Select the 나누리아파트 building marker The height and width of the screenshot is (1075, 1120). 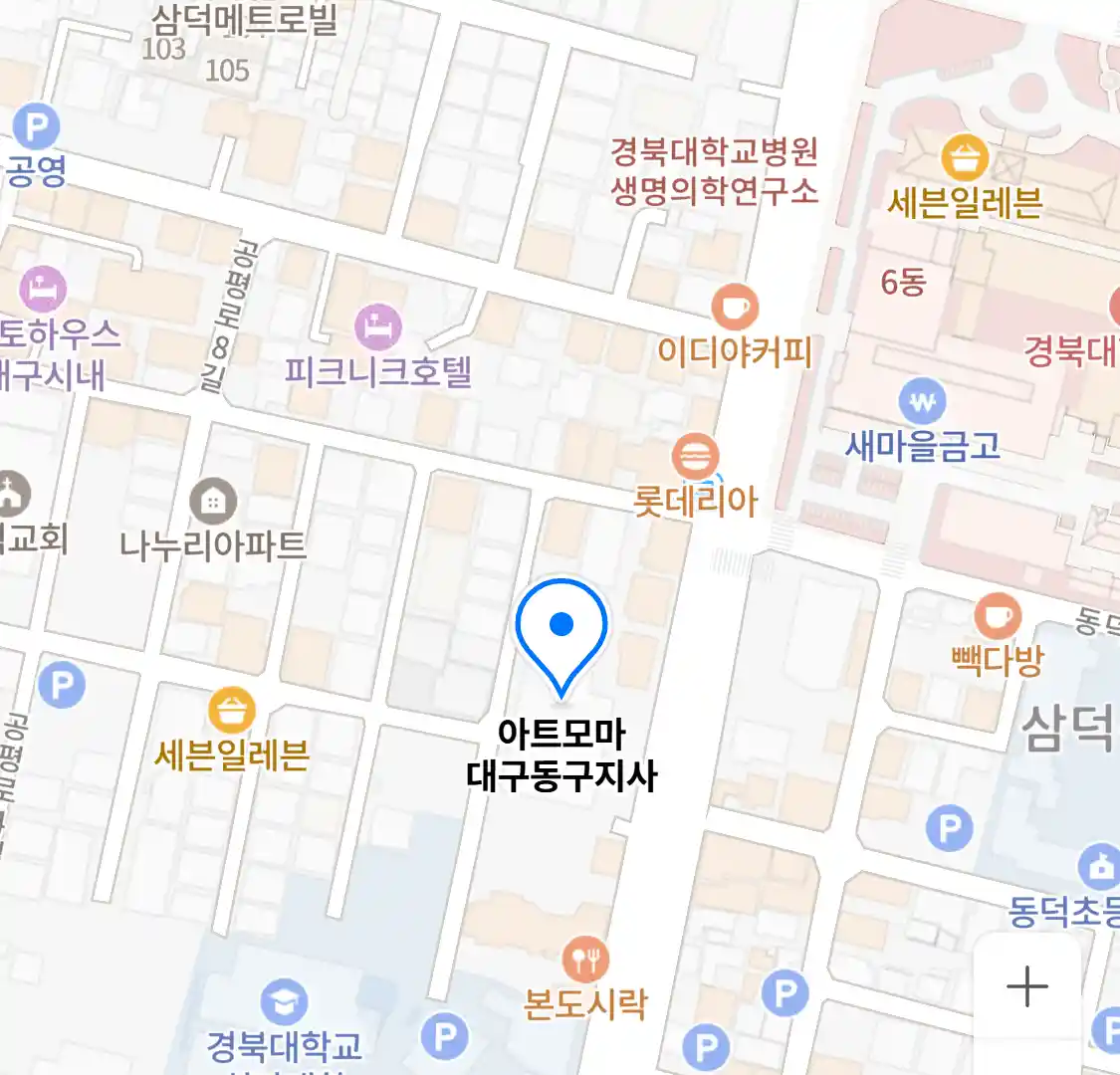(x=212, y=502)
